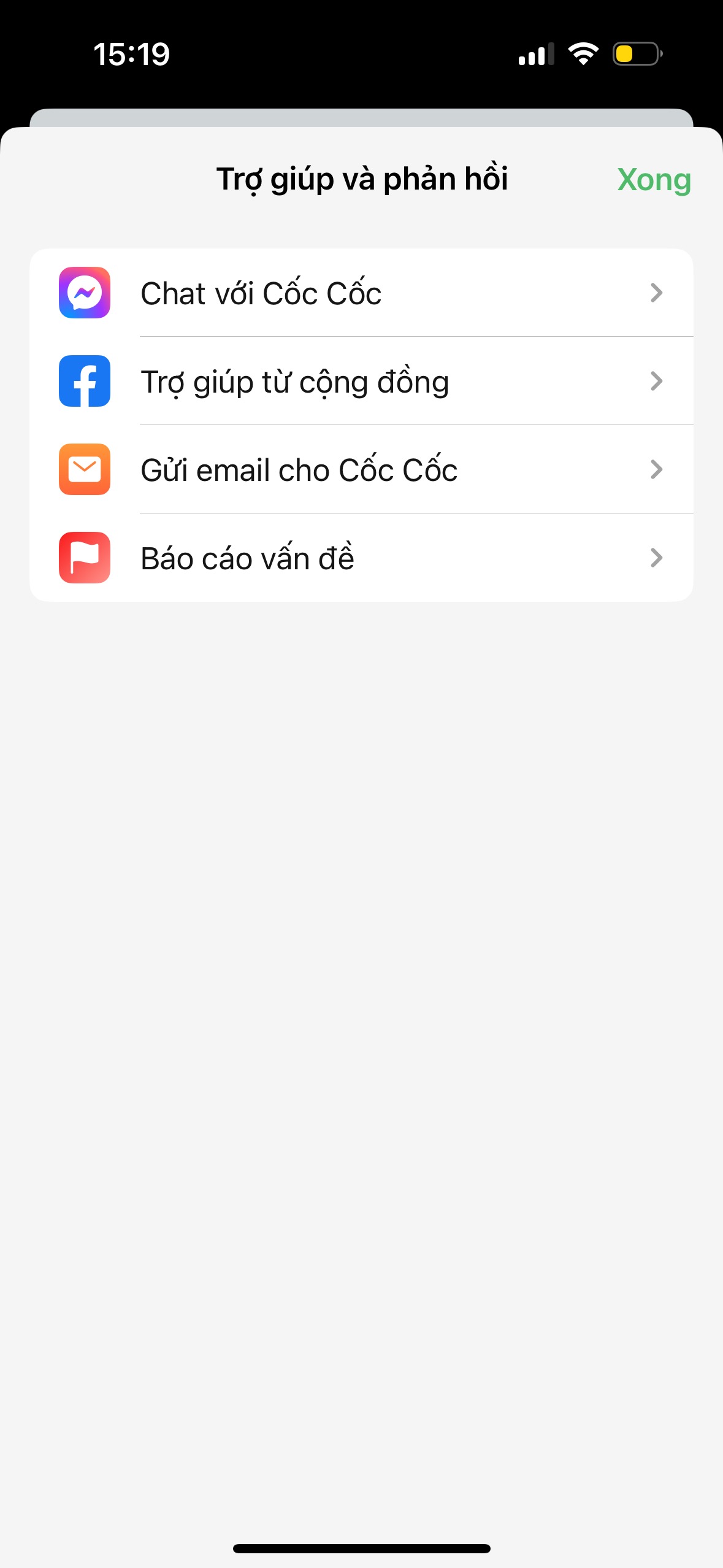Open Báo cáo vấn đề
This screenshot has width=723, height=1568.
[x=361, y=558]
